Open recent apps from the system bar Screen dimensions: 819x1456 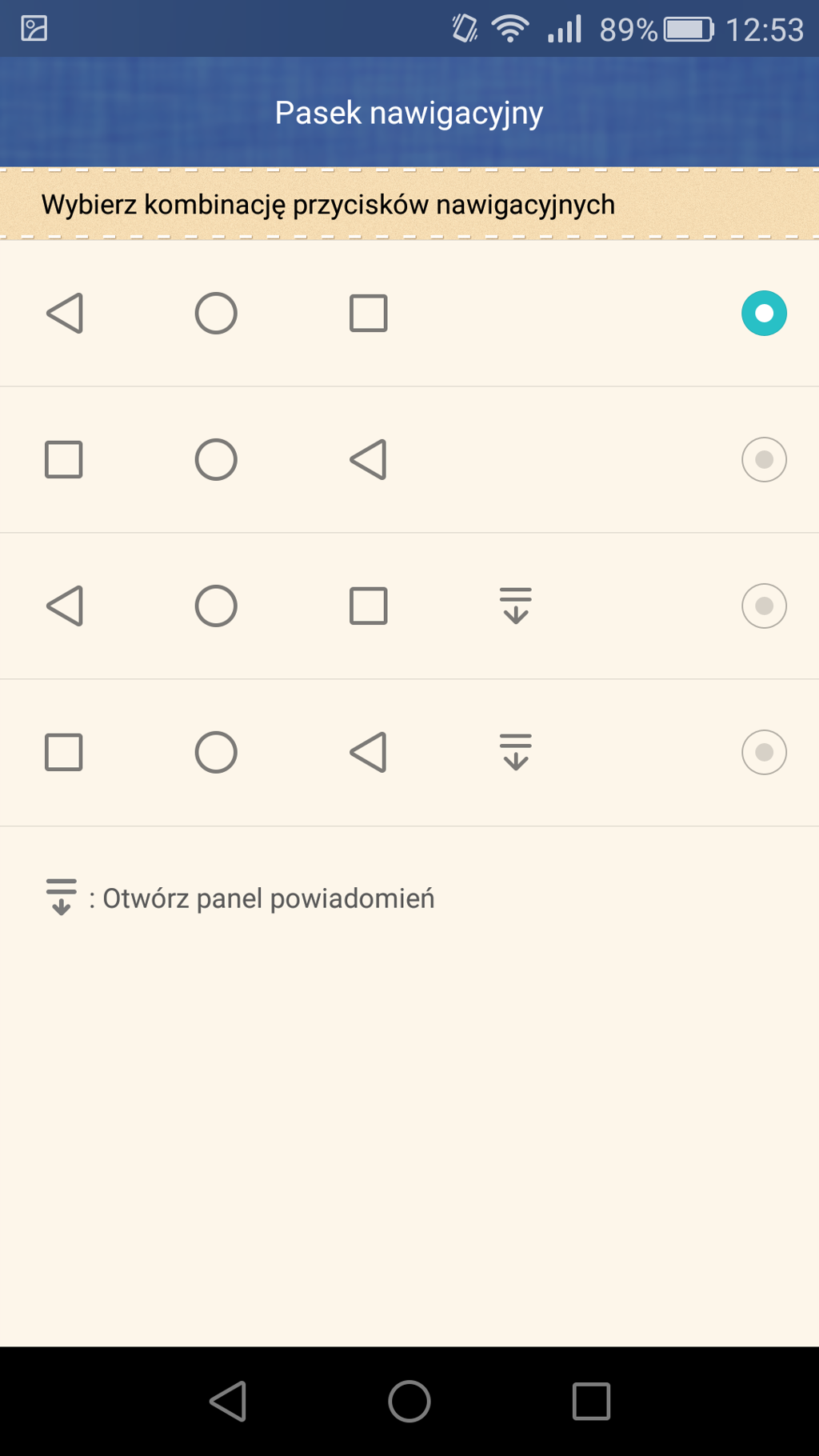(591, 1401)
